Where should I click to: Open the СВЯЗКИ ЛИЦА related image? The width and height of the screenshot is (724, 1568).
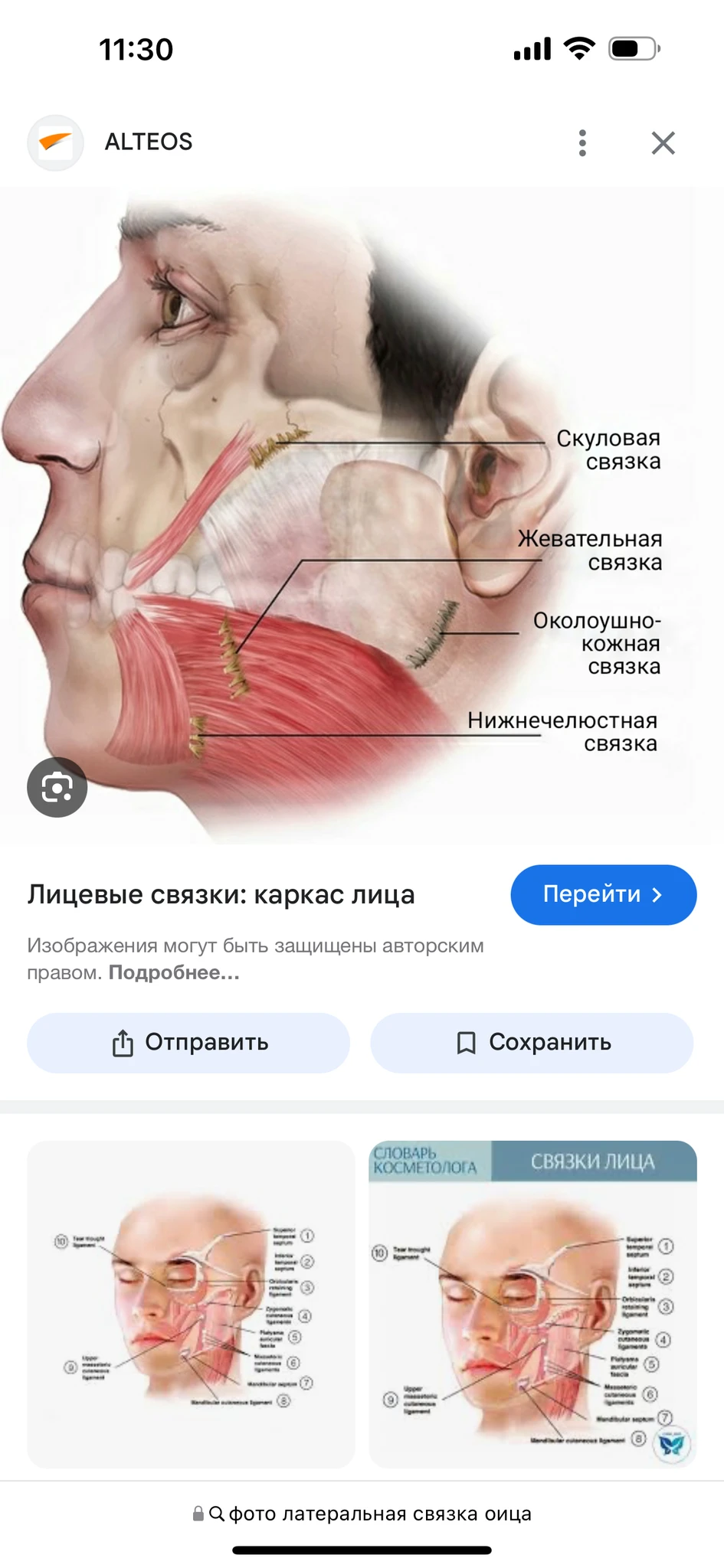click(532, 1303)
